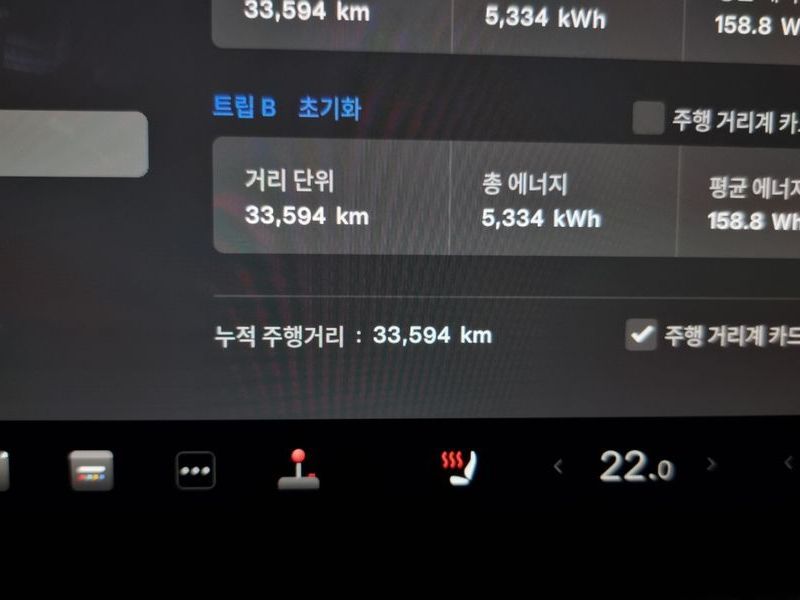Viewport: 800px width, 600px height.
Task: Open the colorful bar app icon in dock
Action: tap(91, 470)
